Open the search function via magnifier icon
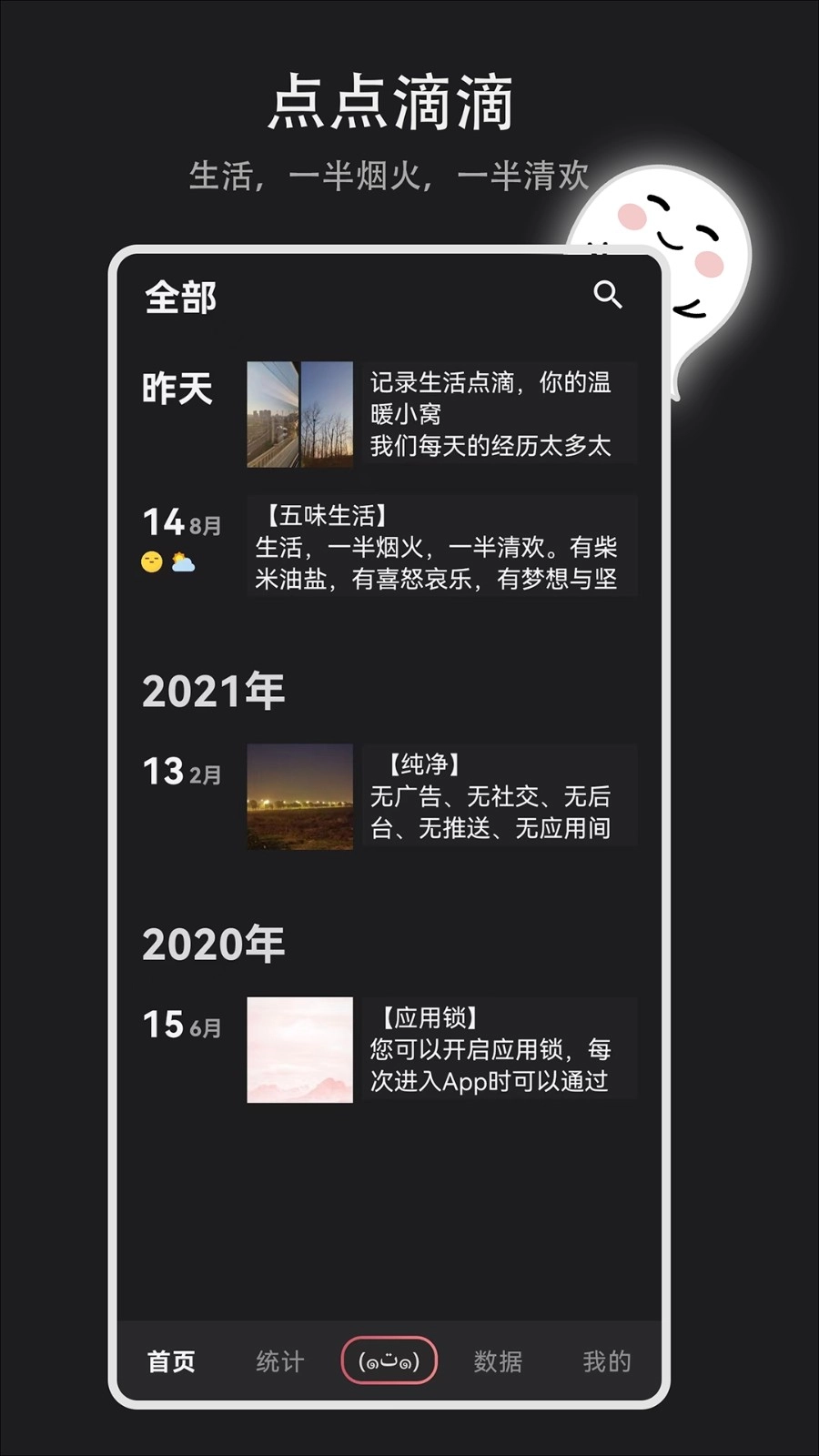The width and height of the screenshot is (819, 1456). point(610,294)
